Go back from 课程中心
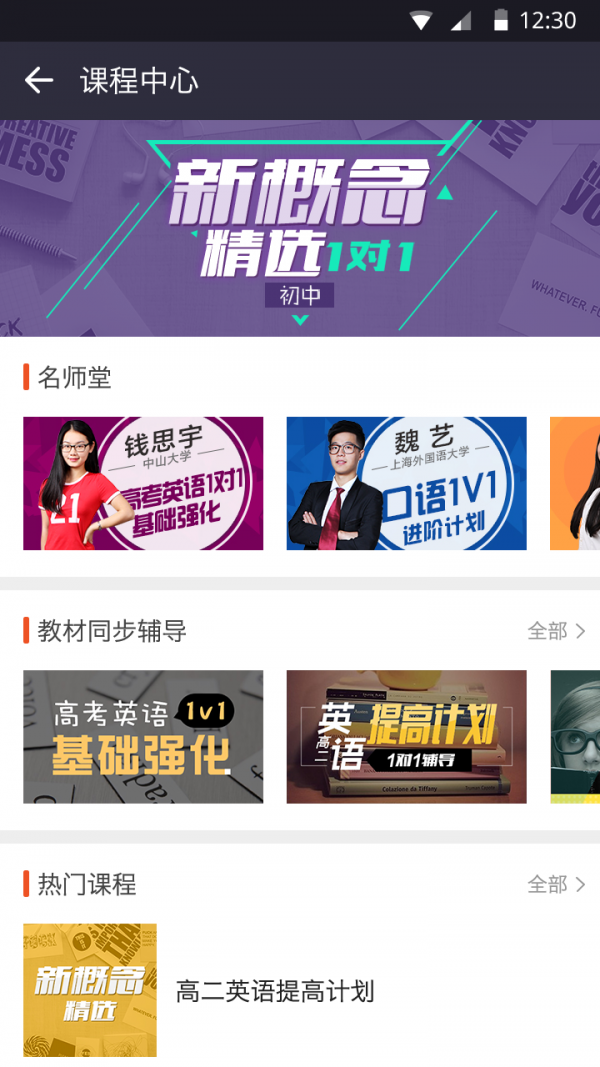This screenshot has width=600, height=1067. (x=39, y=81)
